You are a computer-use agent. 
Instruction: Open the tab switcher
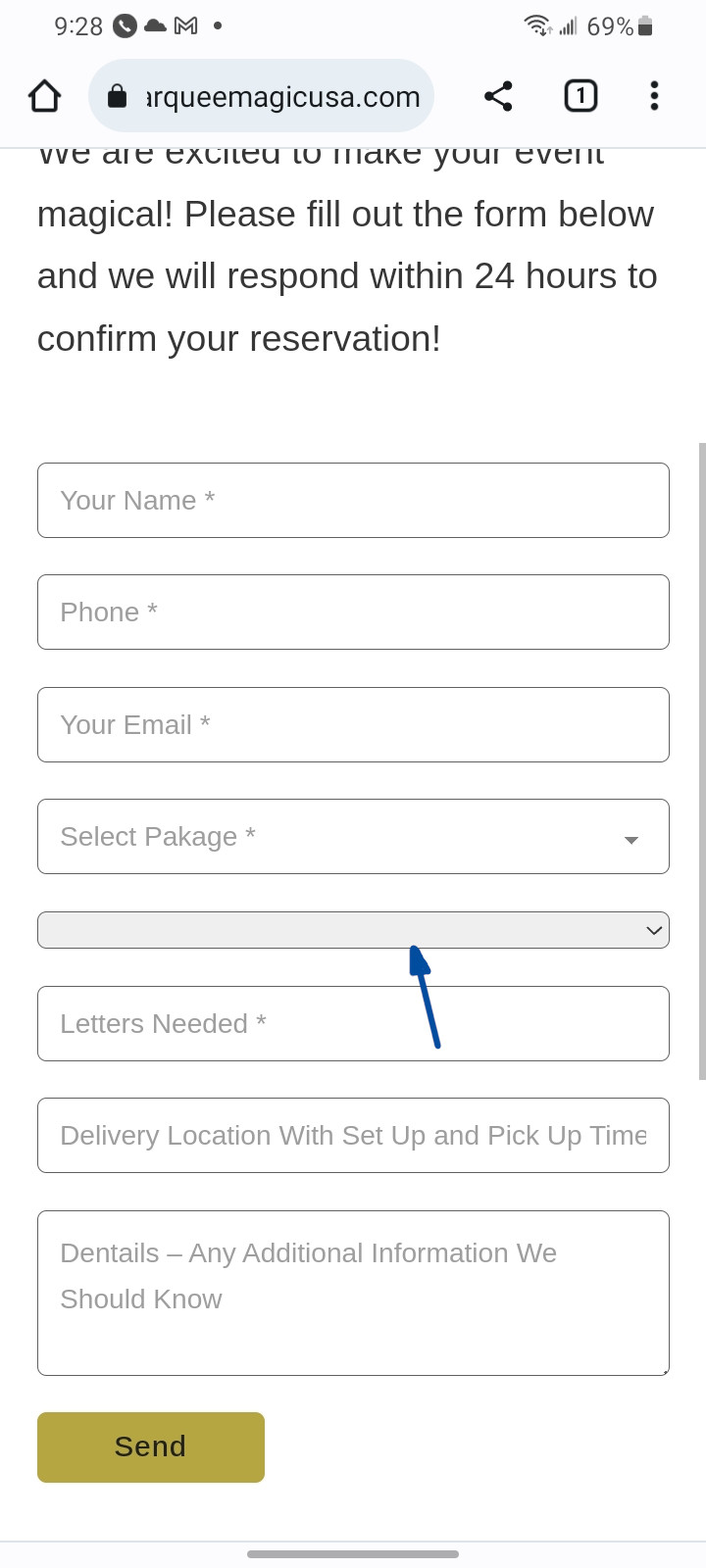[x=580, y=96]
